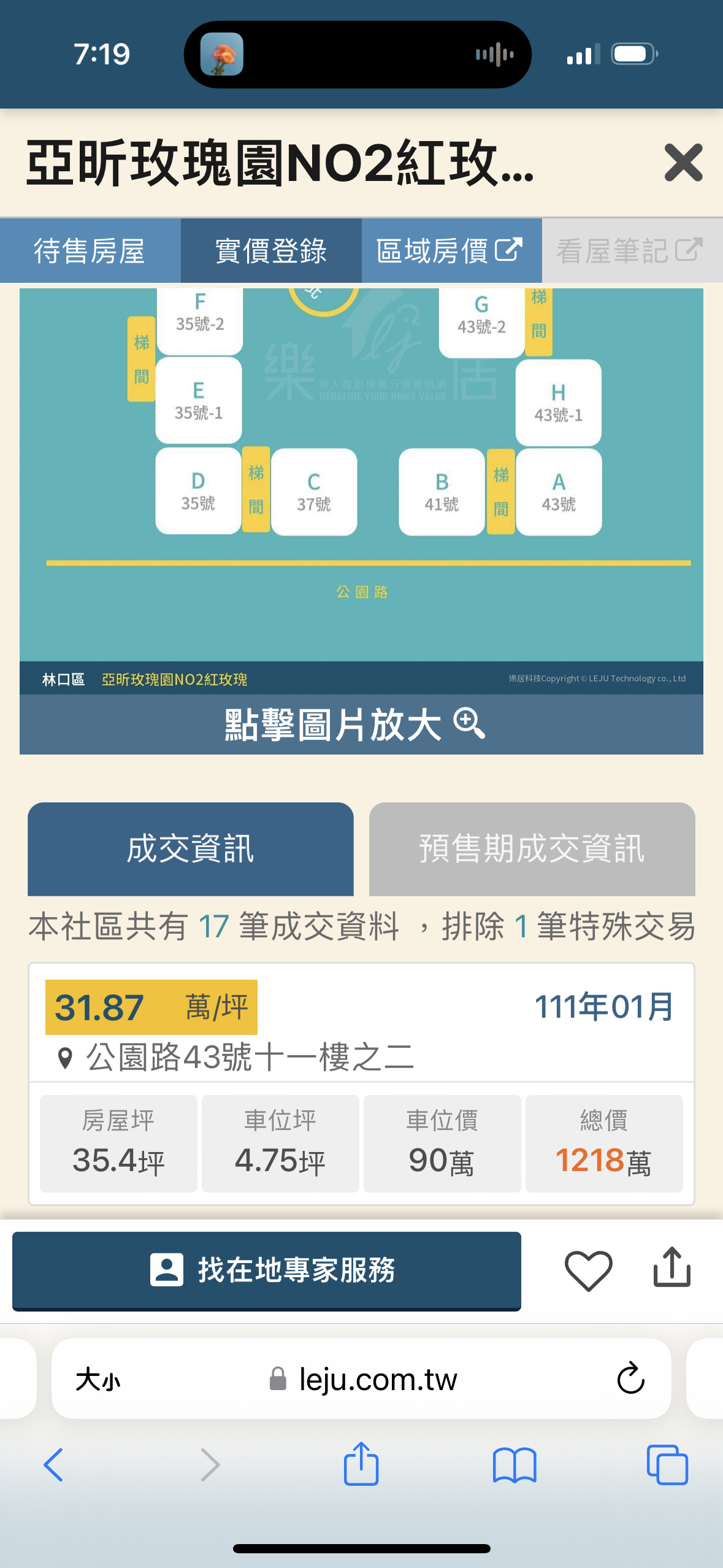The image size is (723, 1568).
Task: Reload the leju.com.tw page
Action: (630, 1380)
